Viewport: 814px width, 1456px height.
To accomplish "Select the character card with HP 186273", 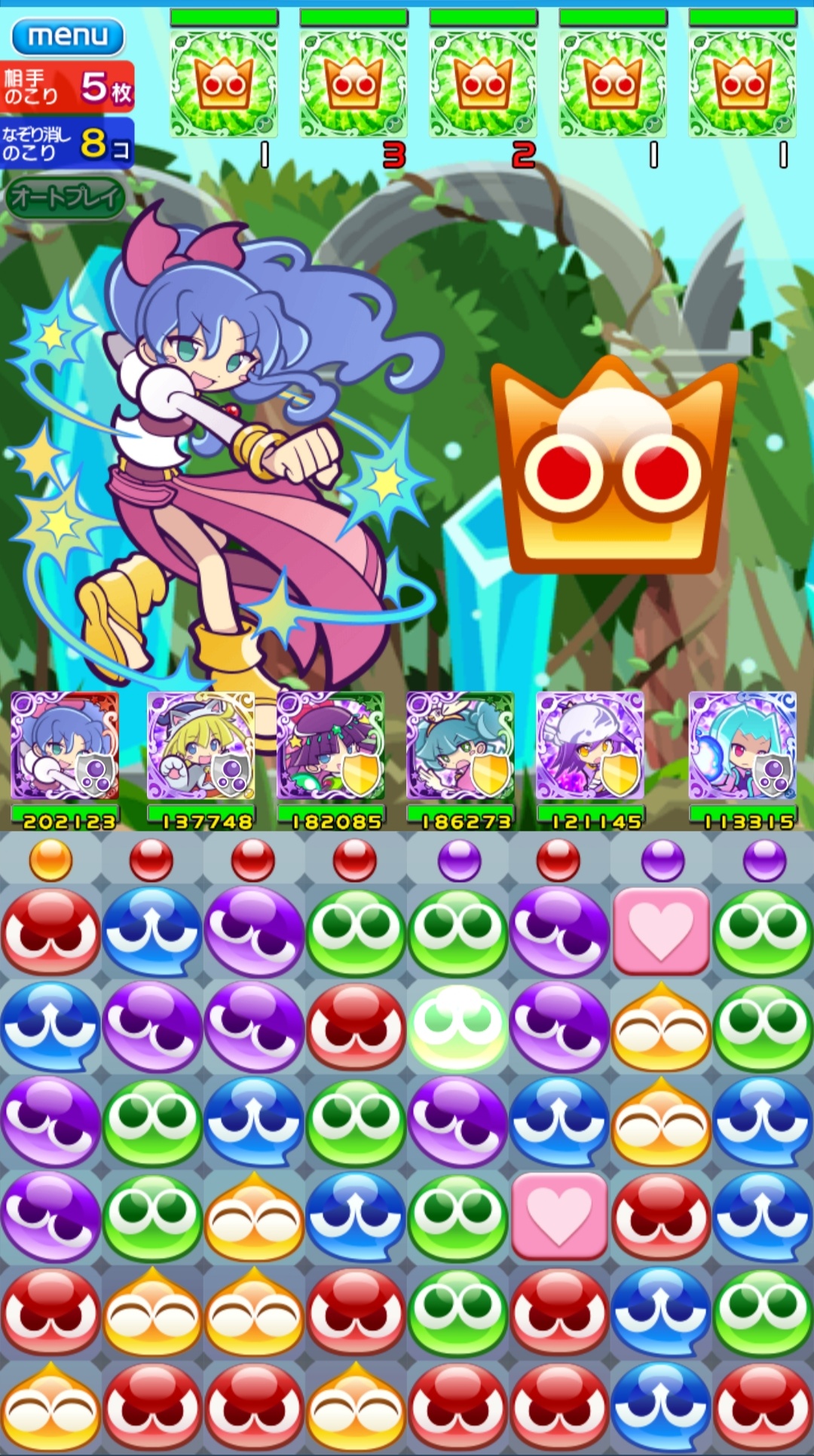I will [x=460, y=746].
